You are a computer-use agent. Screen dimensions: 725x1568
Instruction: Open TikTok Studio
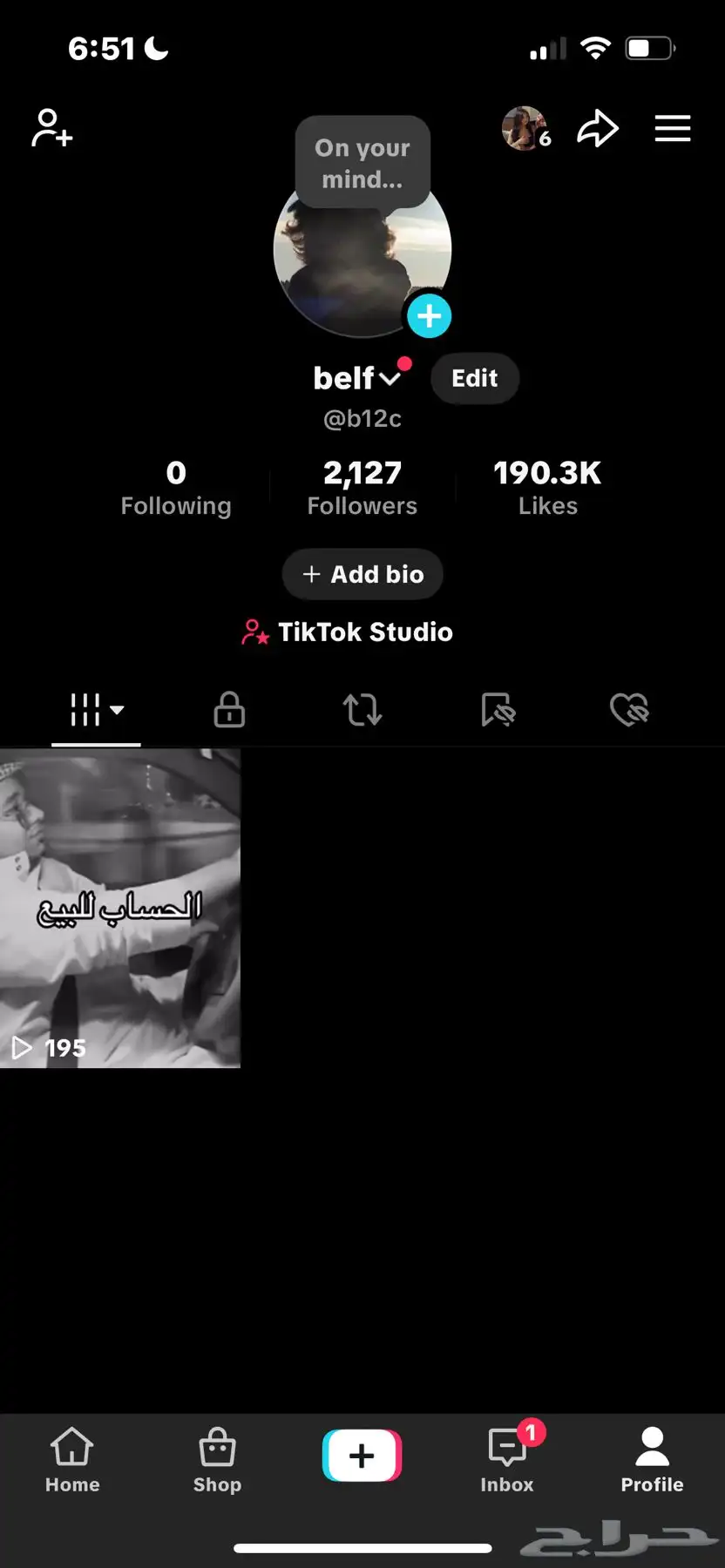349,632
